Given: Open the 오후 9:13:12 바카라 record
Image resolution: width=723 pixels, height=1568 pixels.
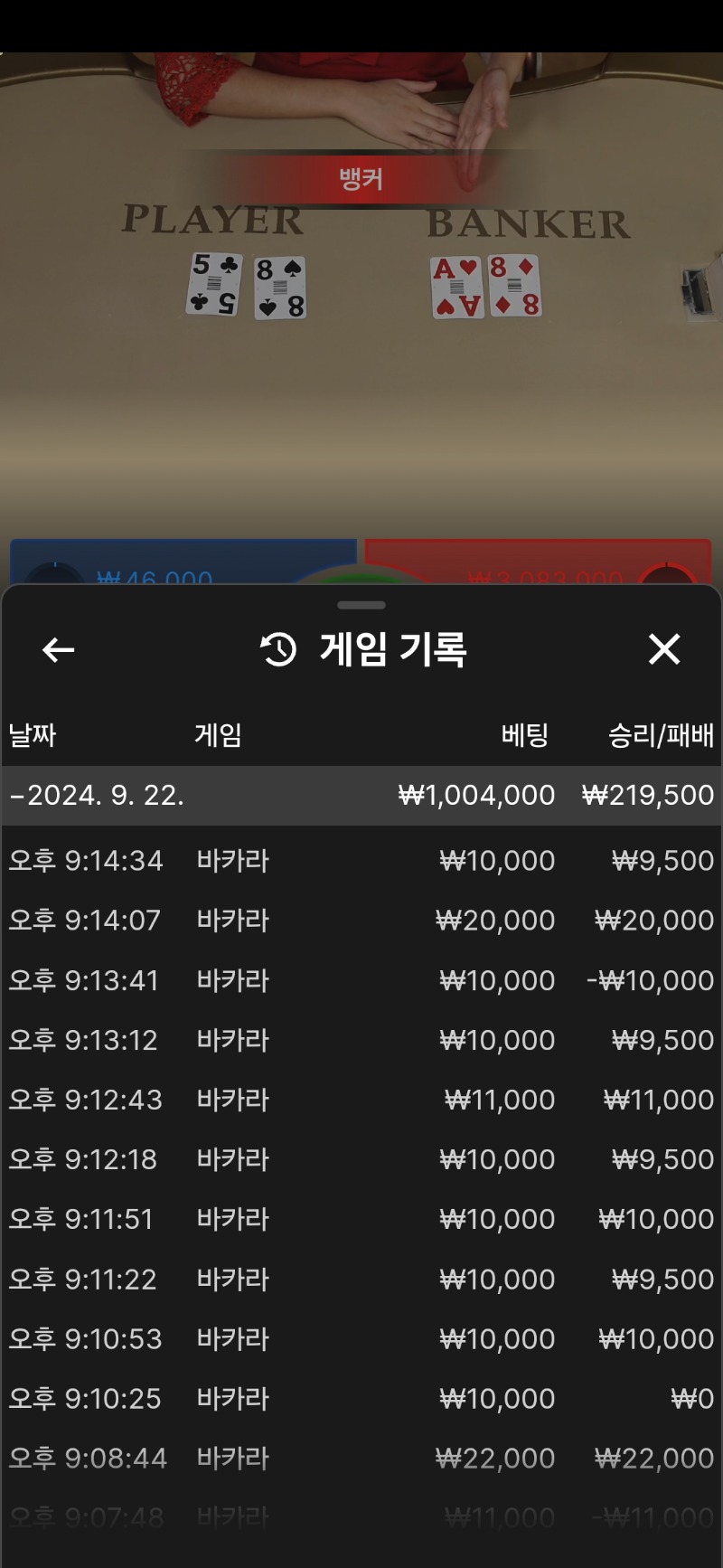Looking at the screenshot, I should 361,1039.
